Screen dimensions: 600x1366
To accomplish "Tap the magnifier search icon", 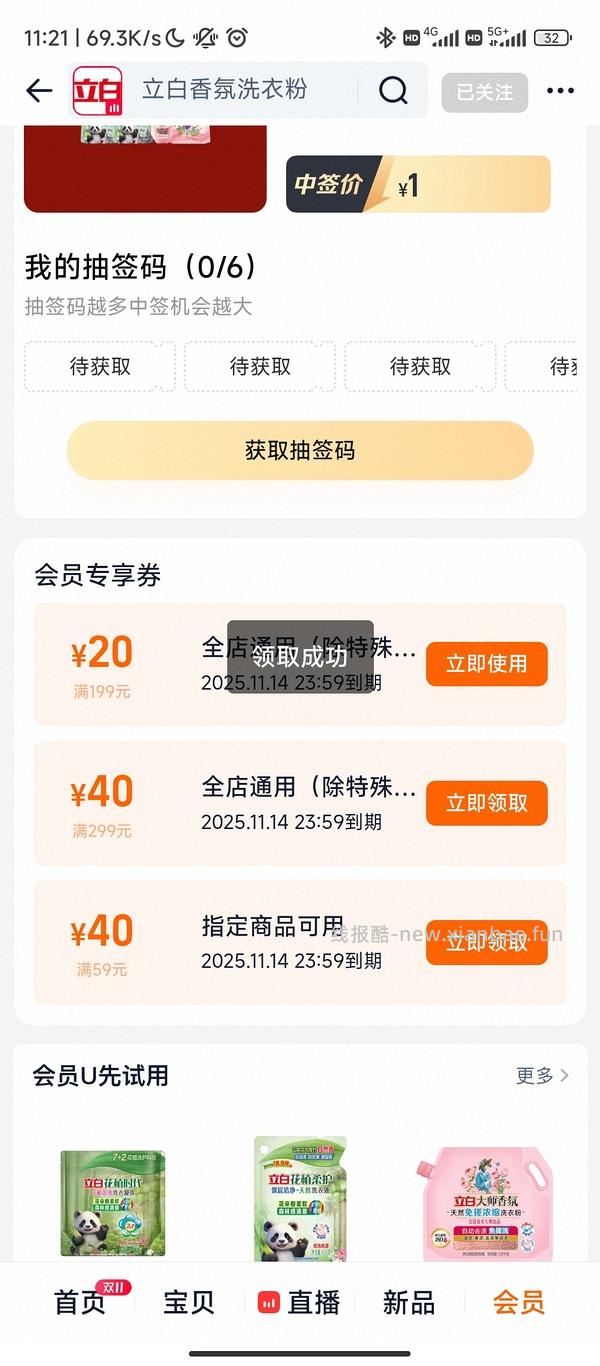I will [x=394, y=91].
